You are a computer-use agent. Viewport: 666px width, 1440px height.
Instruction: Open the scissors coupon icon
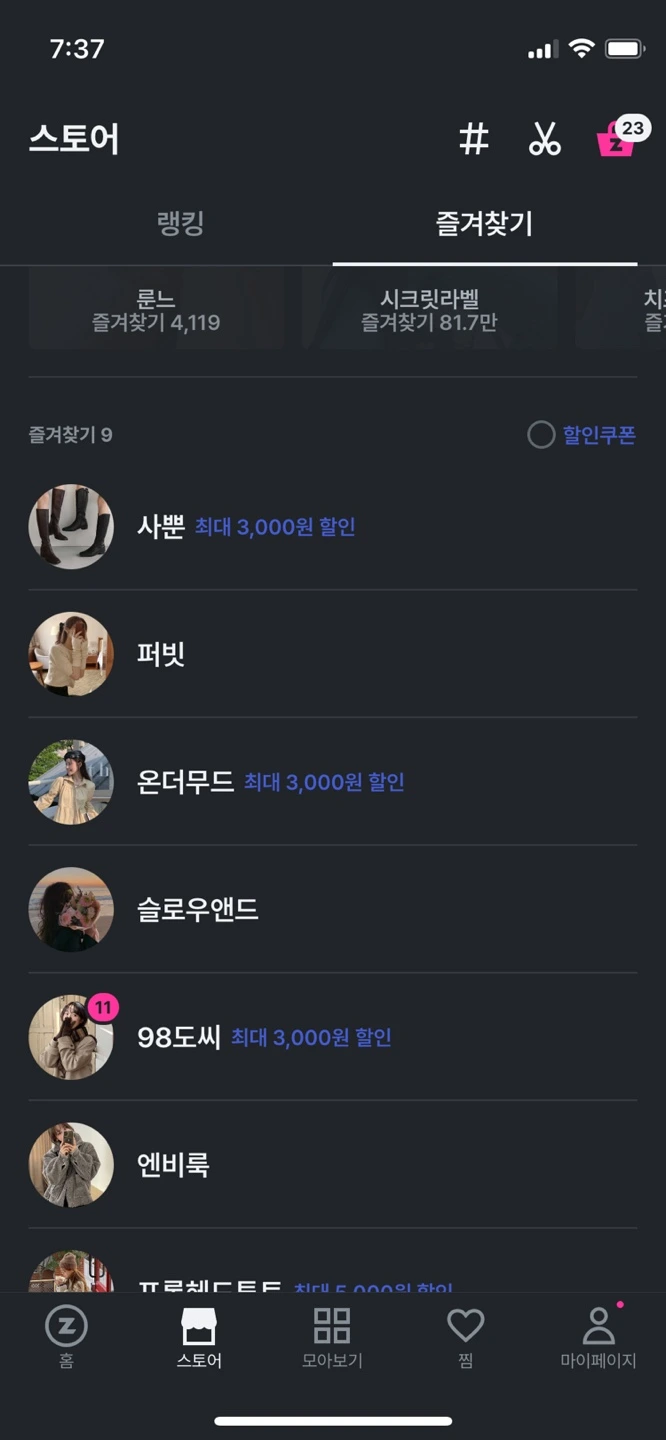click(544, 139)
